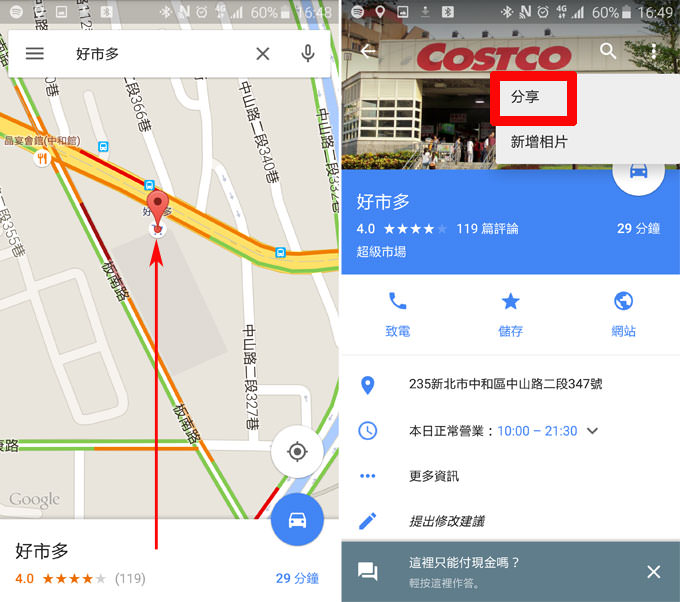680x602 pixels.
Task: Open the store's 網站
Action: point(624,312)
